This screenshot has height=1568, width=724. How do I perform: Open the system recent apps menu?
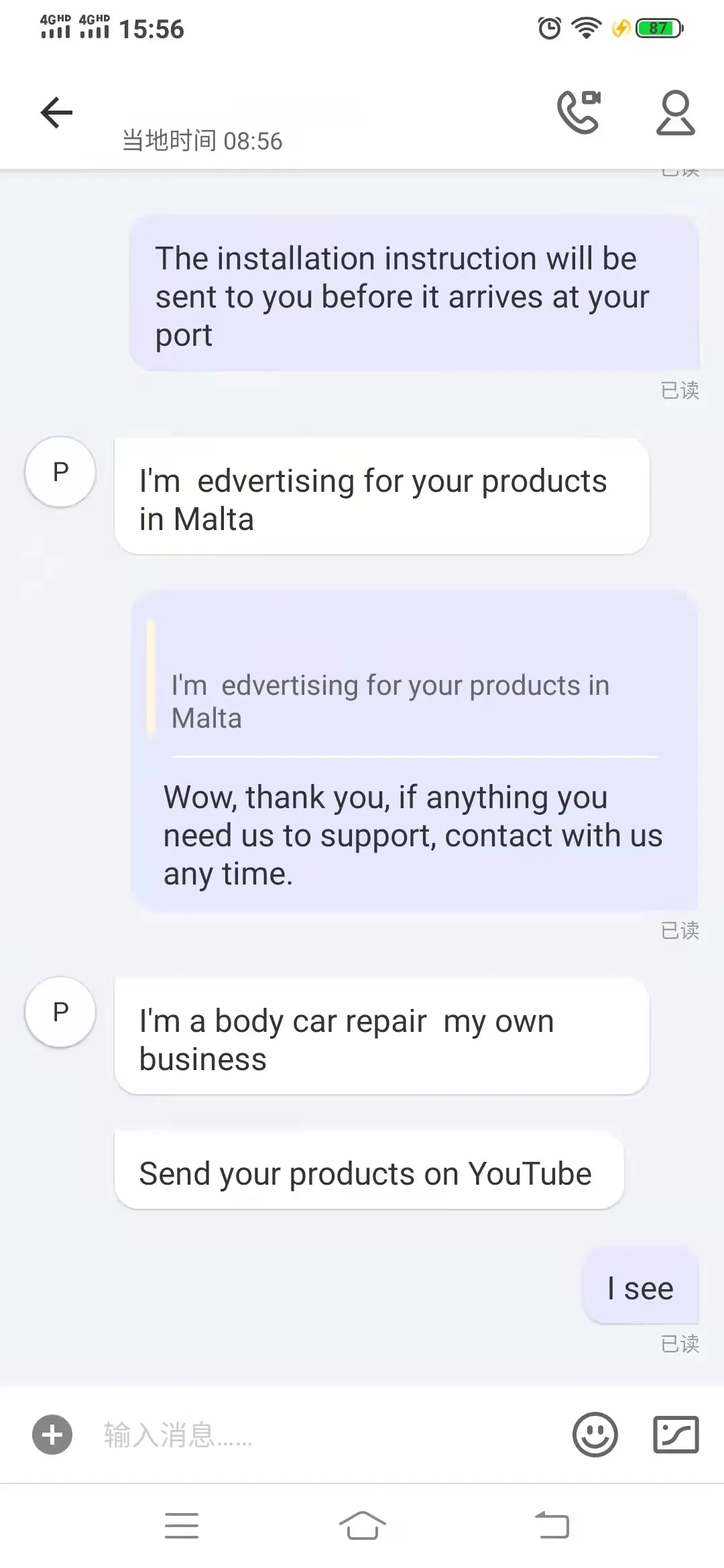[x=182, y=1526]
